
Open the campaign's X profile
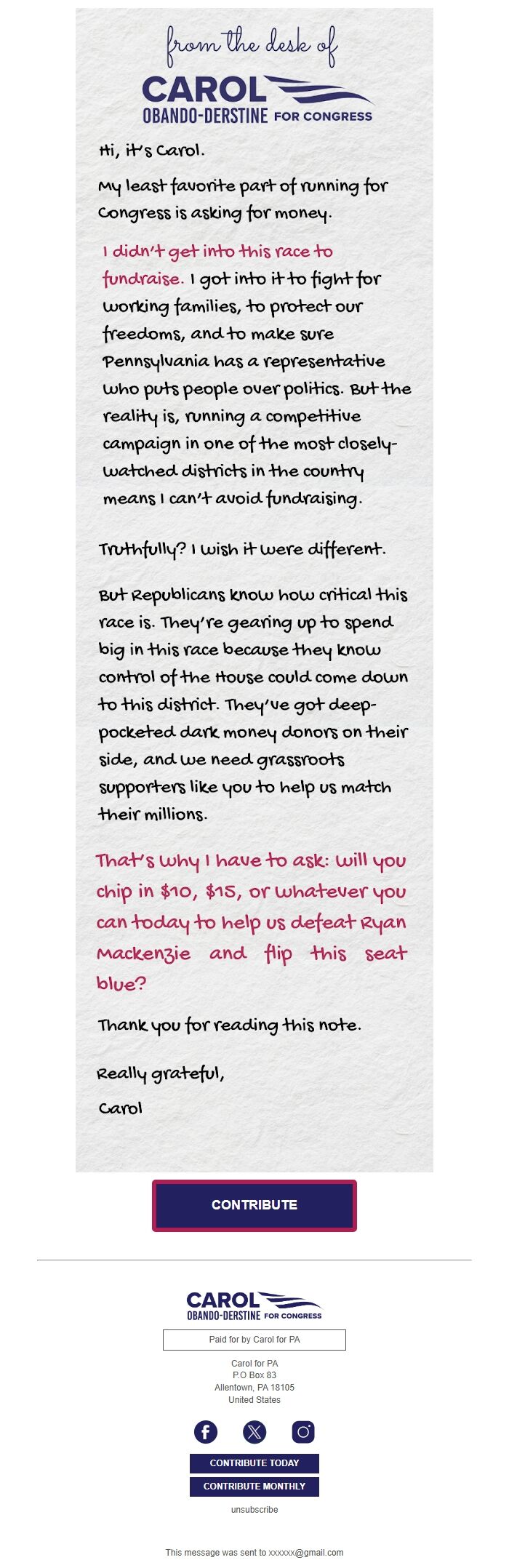(254, 1432)
